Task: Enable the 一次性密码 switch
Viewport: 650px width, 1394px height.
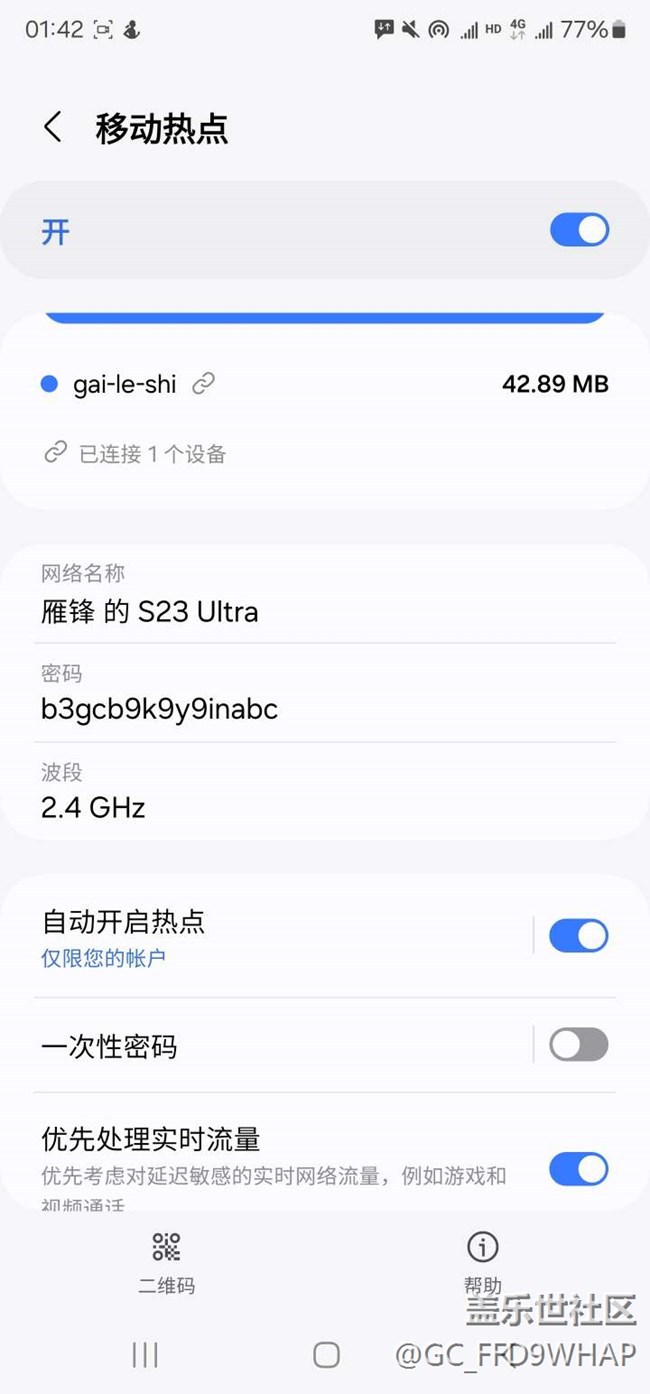Action: click(x=578, y=1045)
